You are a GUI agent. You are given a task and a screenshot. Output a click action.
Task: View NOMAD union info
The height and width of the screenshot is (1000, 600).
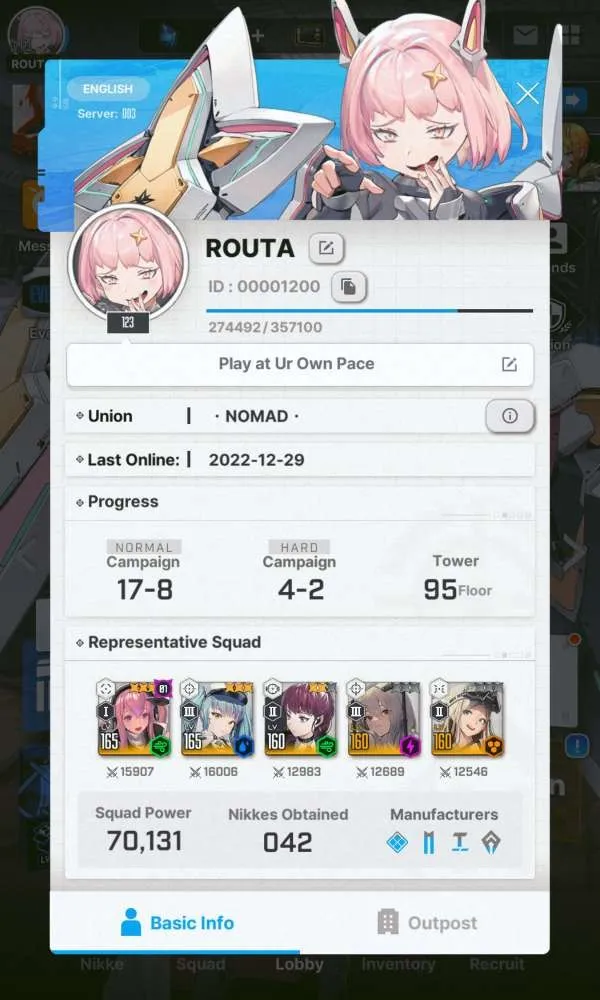click(x=510, y=416)
